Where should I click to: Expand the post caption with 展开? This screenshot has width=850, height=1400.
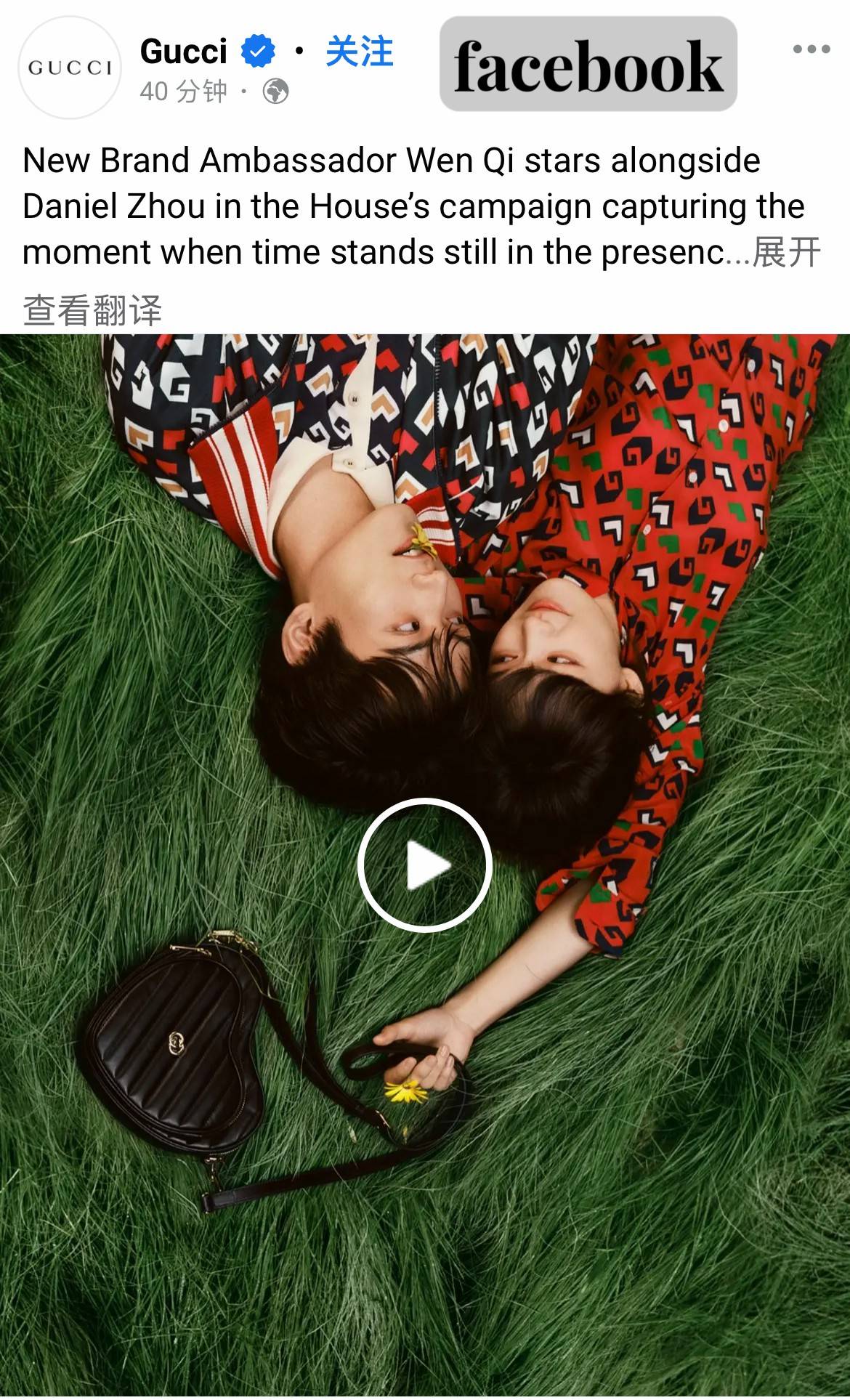click(x=786, y=253)
